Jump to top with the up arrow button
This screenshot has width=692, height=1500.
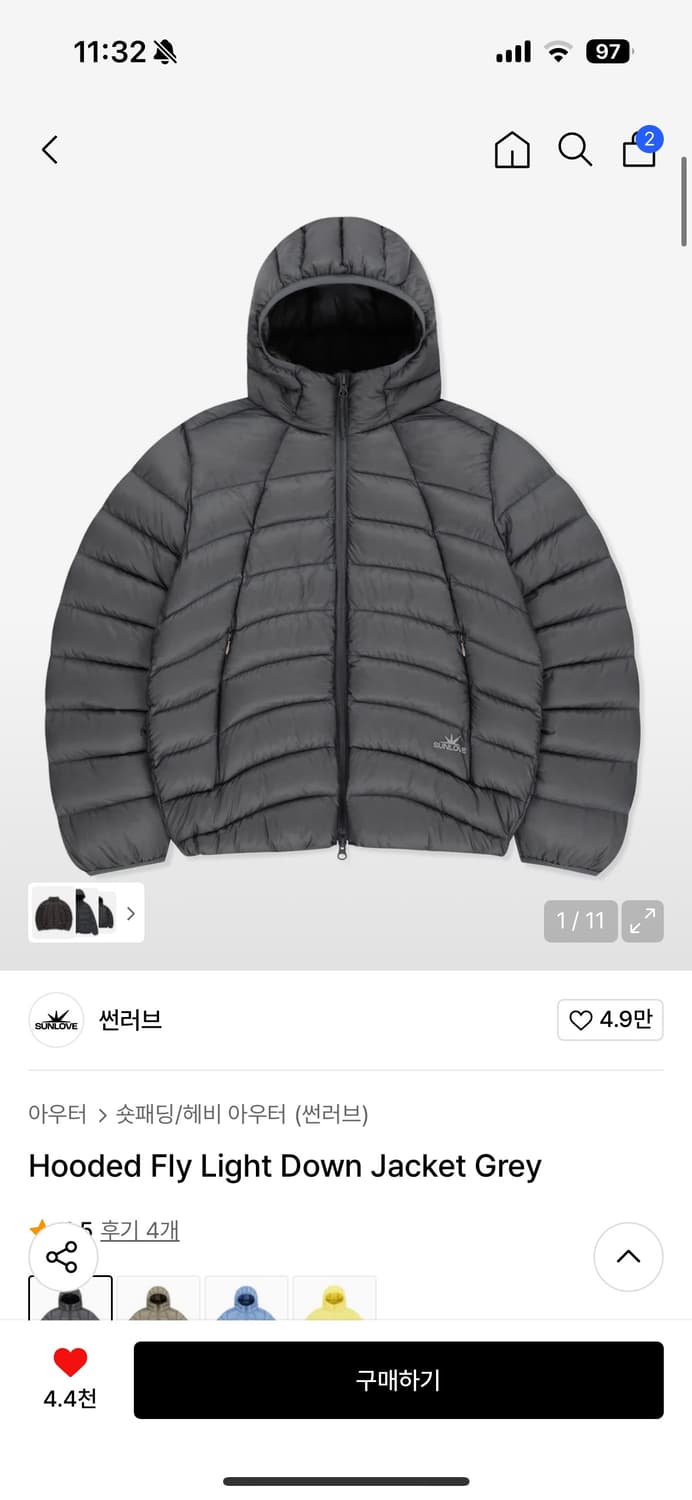pos(628,1257)
